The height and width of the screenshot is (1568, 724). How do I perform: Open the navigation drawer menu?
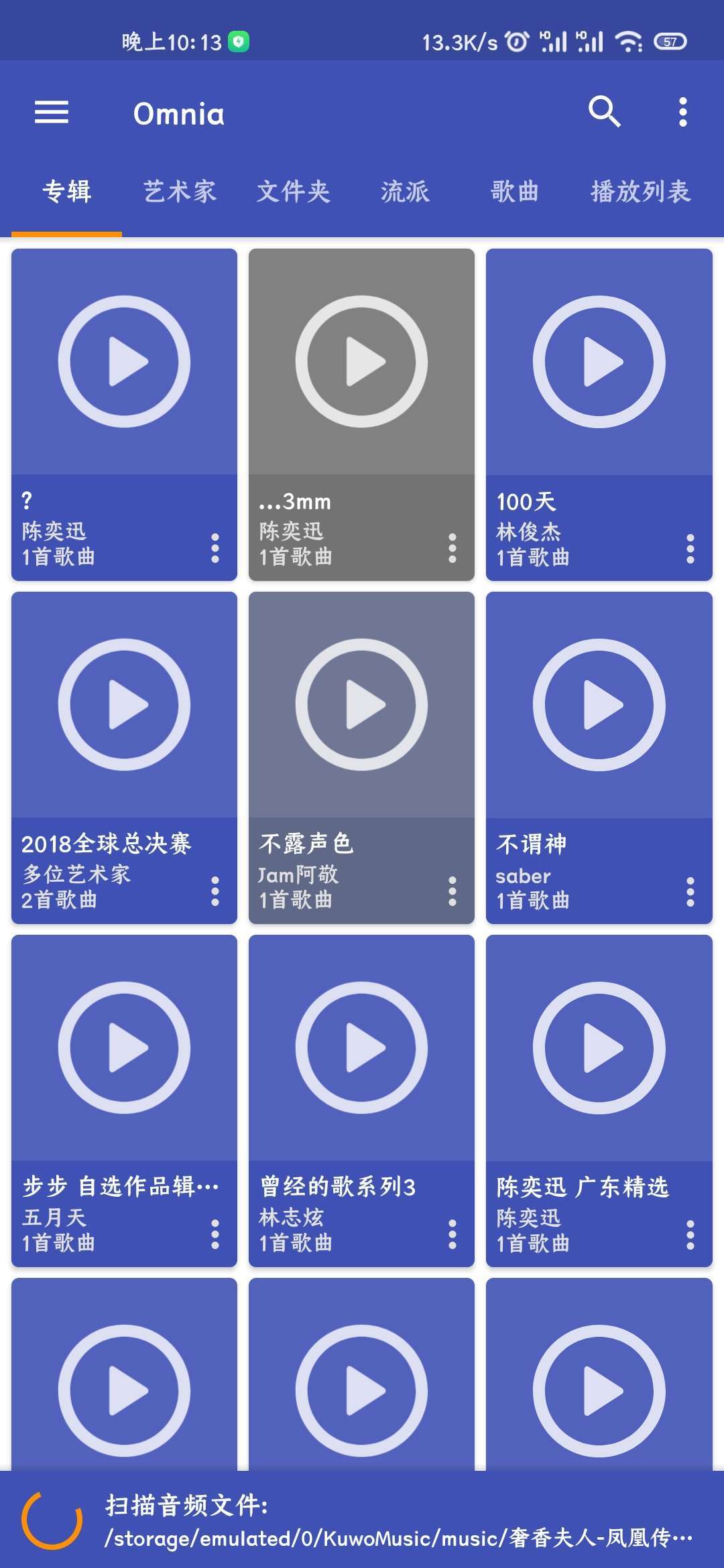coord(50,113)
